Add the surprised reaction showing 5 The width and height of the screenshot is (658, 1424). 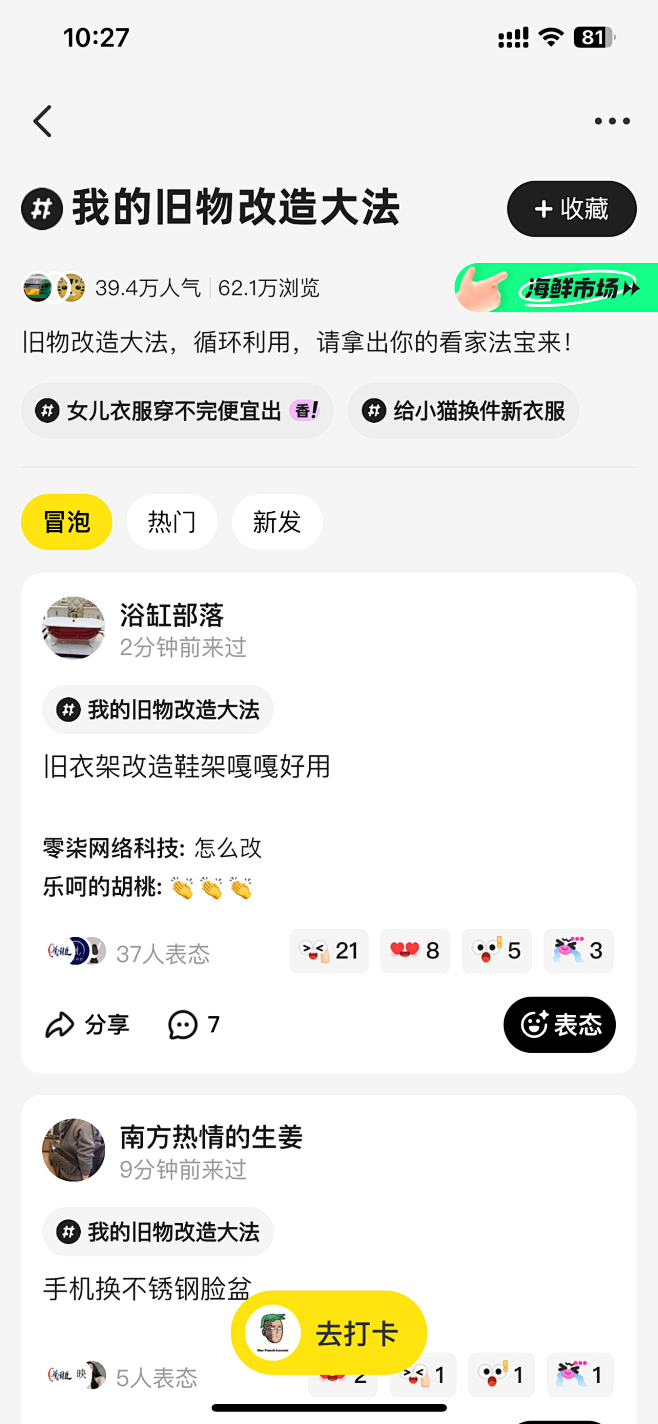(x=497, y=951)
